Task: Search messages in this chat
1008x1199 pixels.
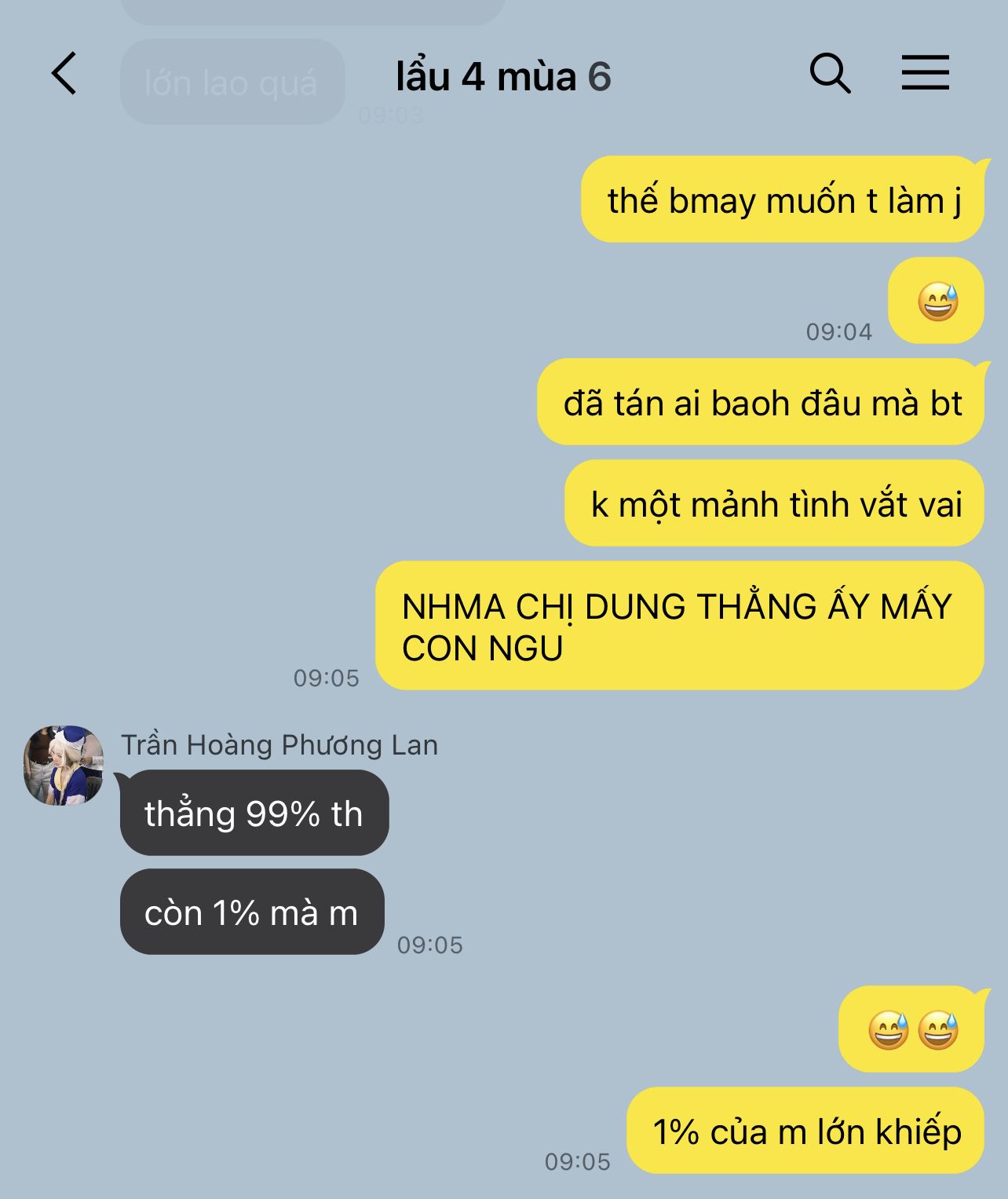Action: tap(830, 74)
